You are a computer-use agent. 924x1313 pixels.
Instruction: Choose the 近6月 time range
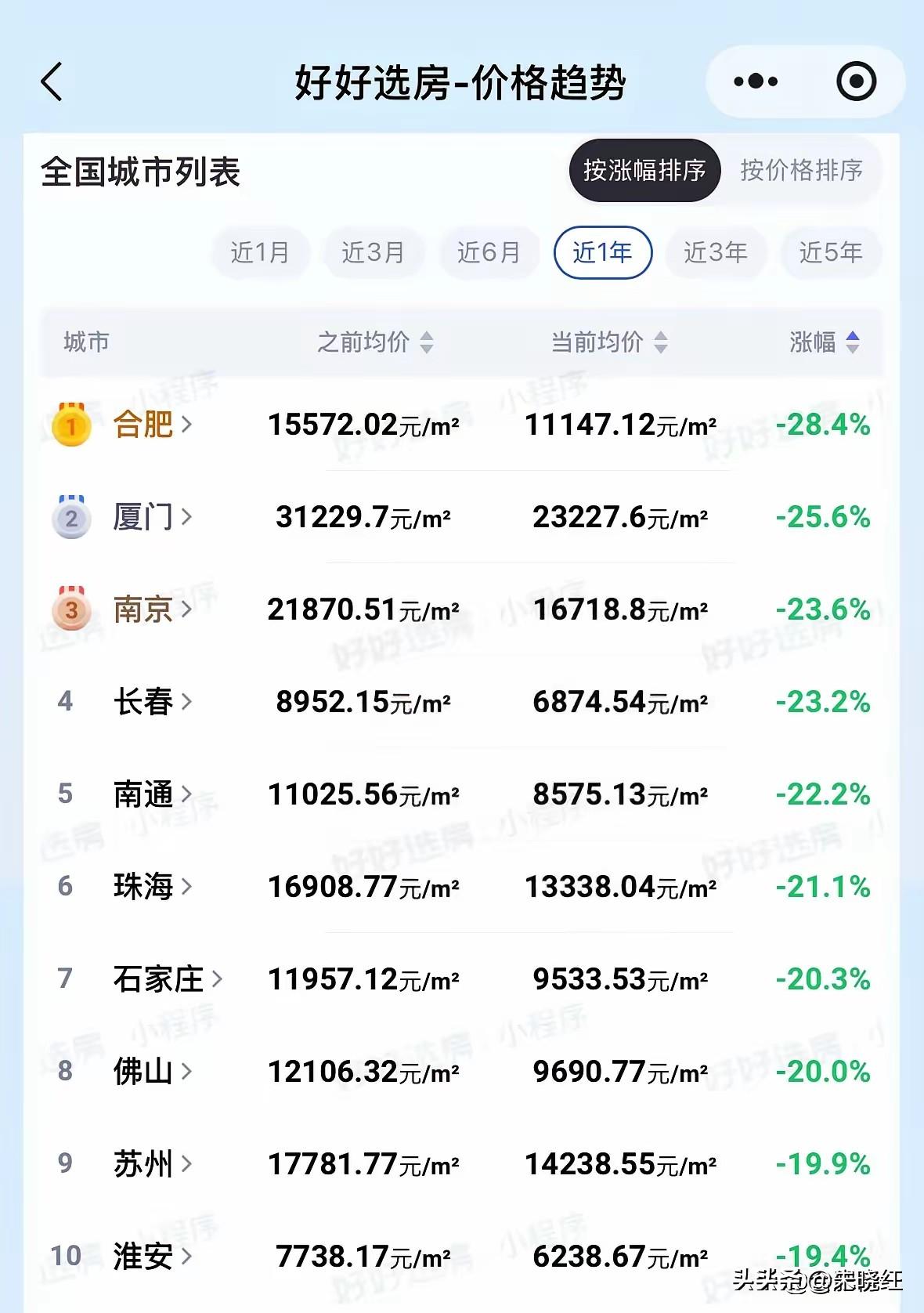click(489, 252)
